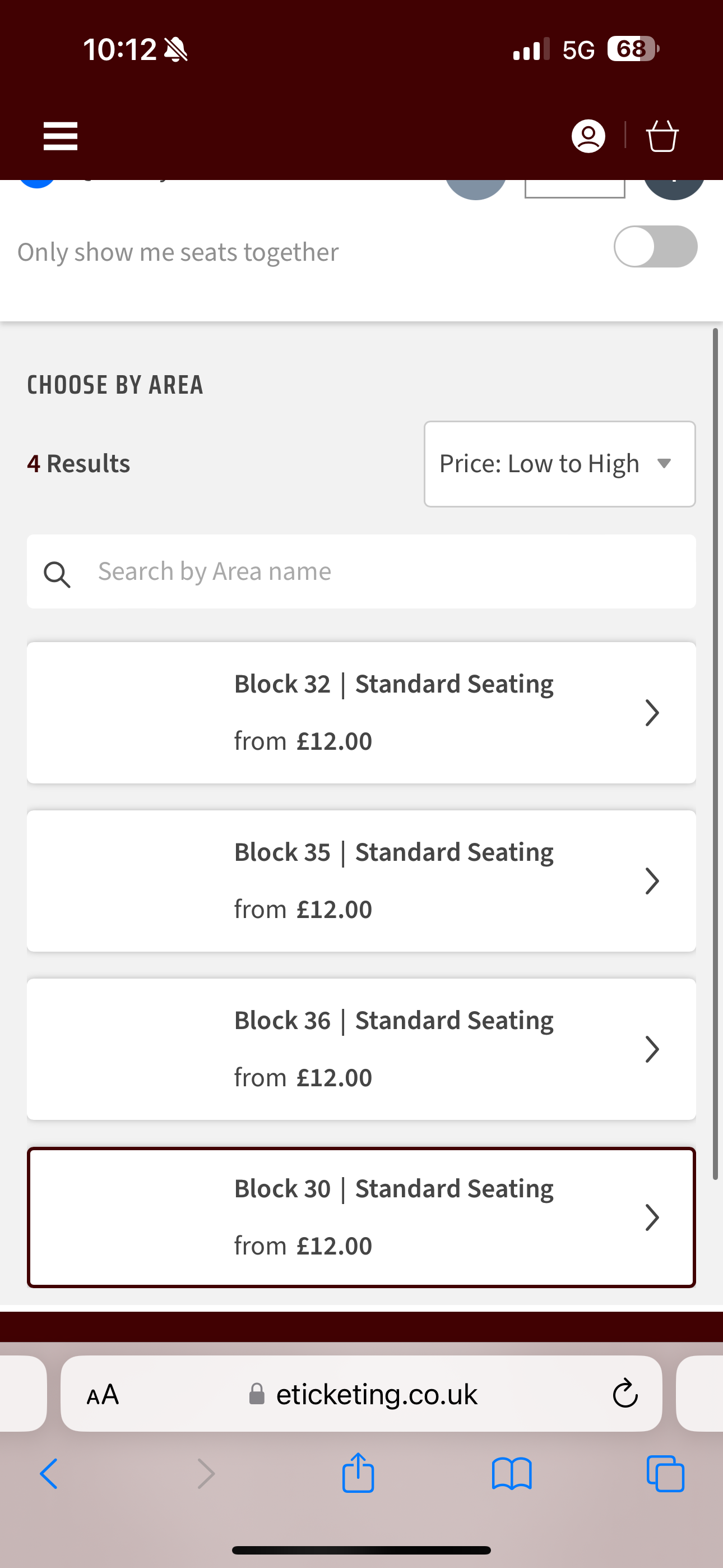Tap the eticketing.co.uk address bar

361,1393
